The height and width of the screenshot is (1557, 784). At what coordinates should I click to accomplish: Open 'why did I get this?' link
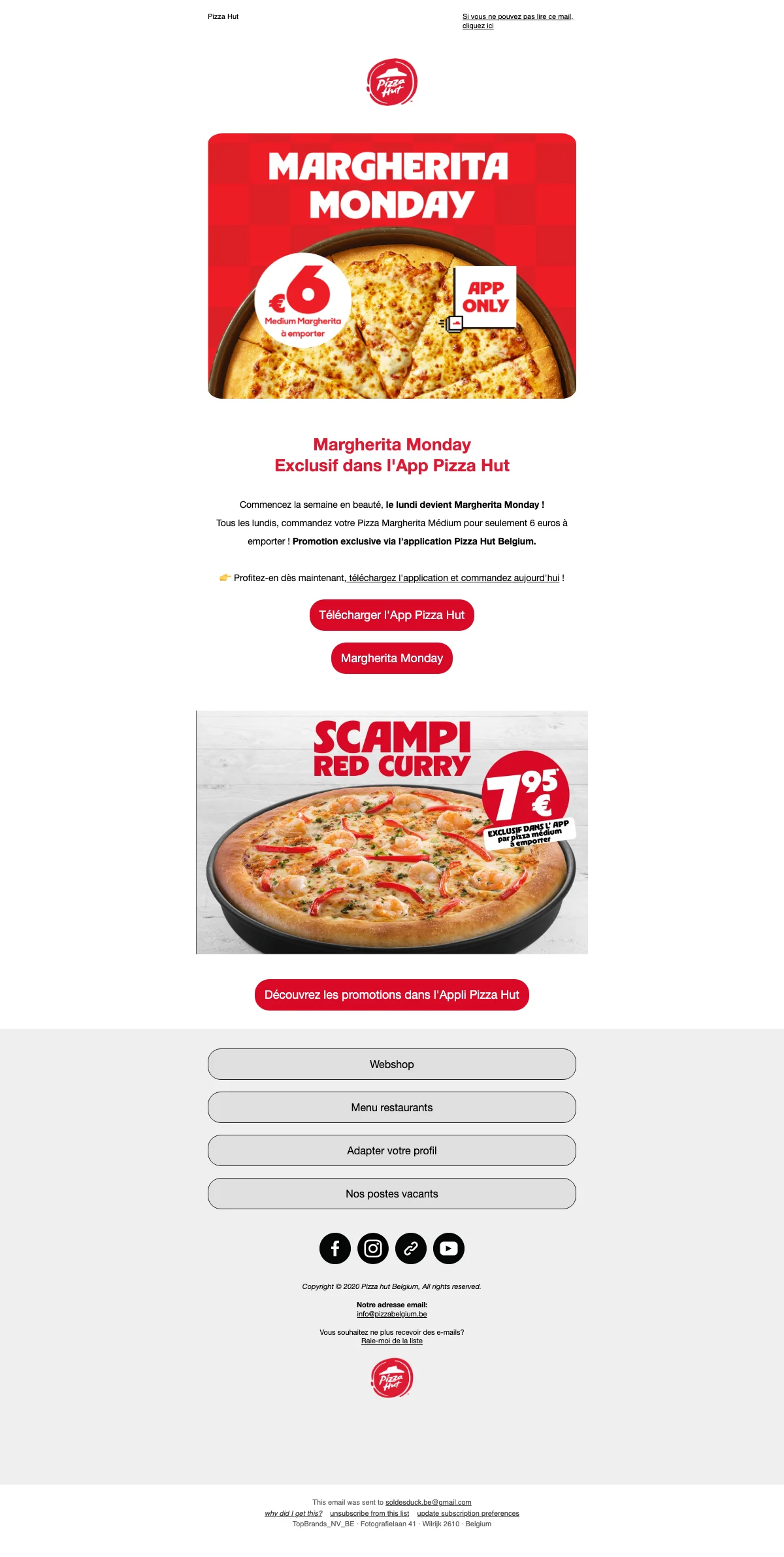coord(293,1513)
